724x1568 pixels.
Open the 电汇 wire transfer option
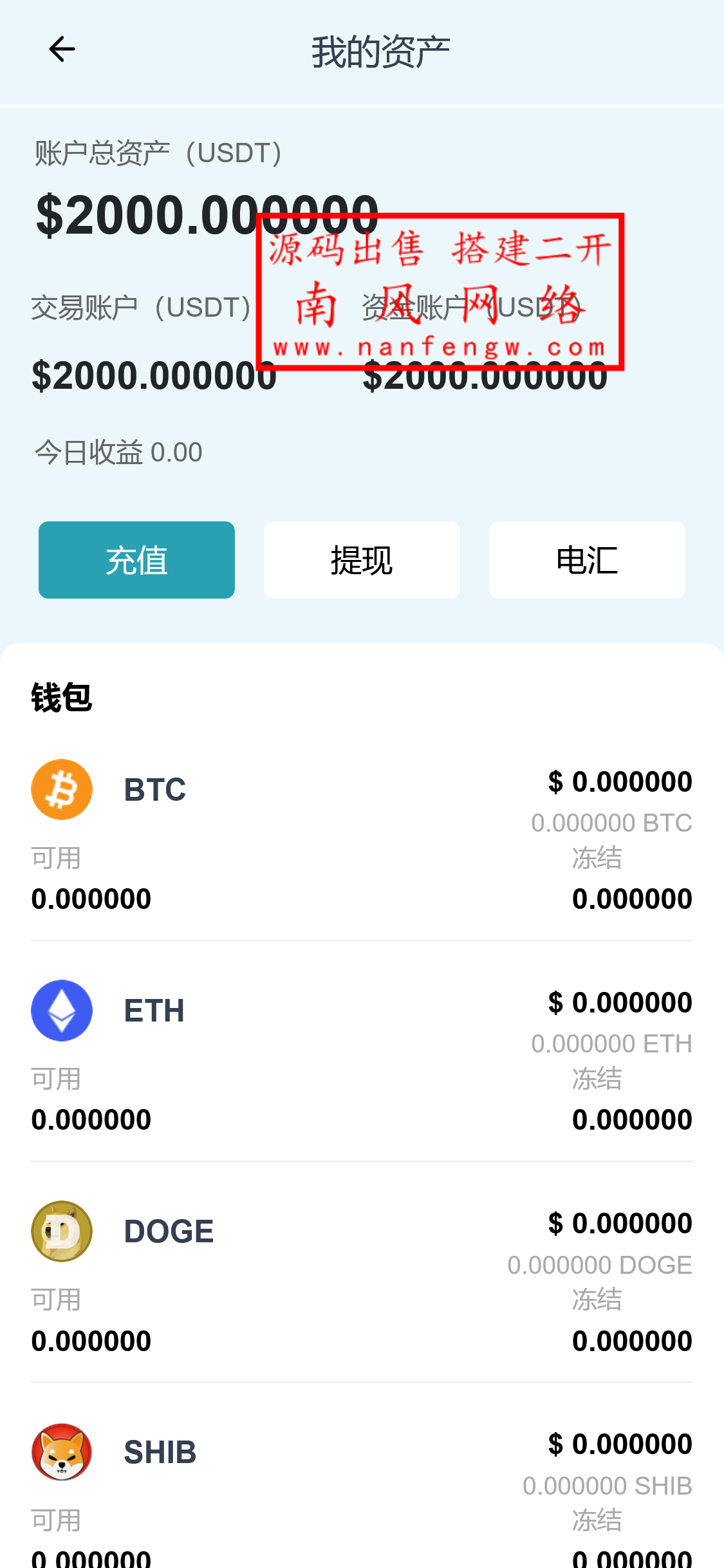[587, 559]
